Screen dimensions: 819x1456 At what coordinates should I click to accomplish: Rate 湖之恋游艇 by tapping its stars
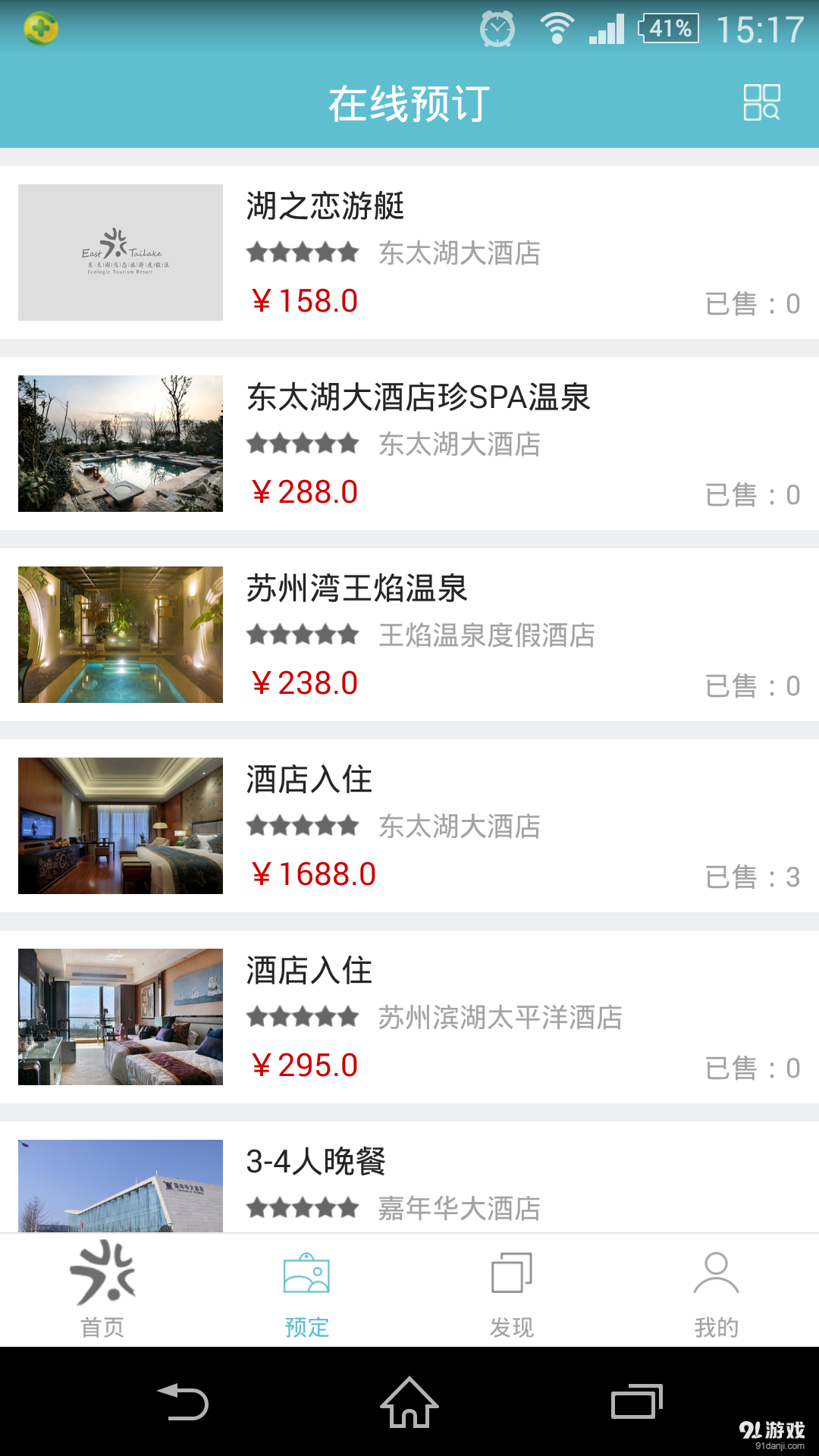[x=303, y=253]
